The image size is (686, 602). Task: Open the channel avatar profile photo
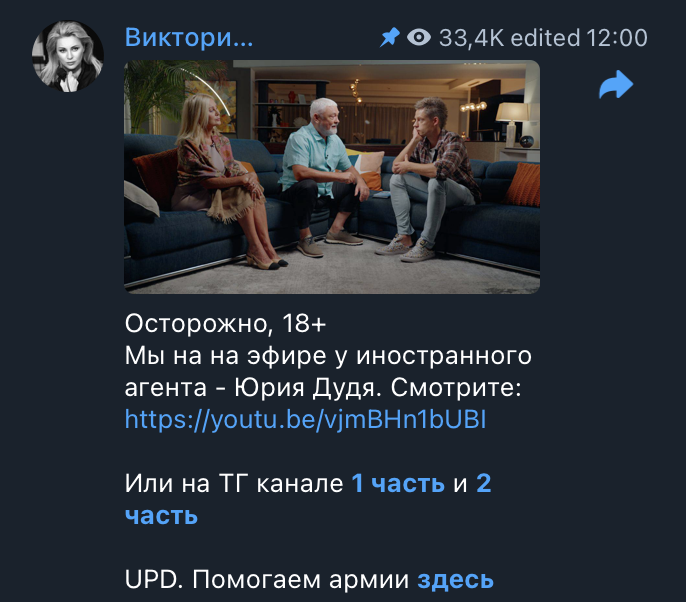click(x=68, y=55)
